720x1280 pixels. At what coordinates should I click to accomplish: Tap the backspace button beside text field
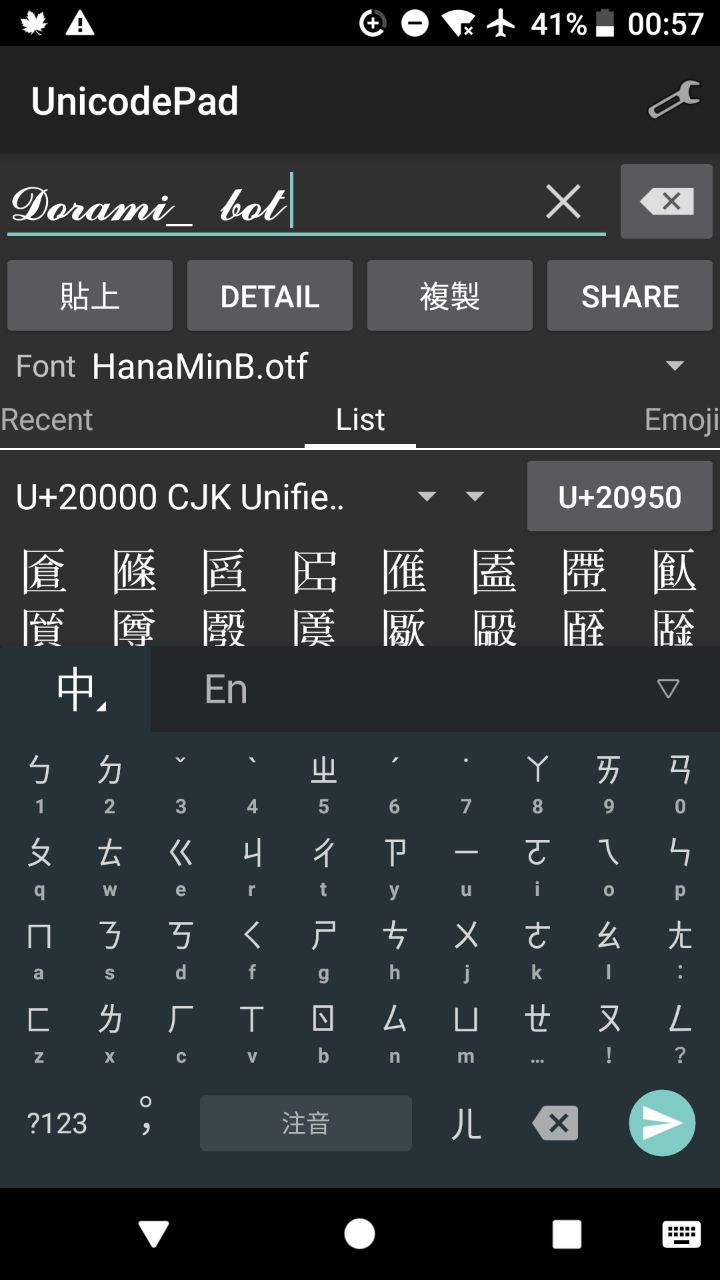tap(666, 203)
